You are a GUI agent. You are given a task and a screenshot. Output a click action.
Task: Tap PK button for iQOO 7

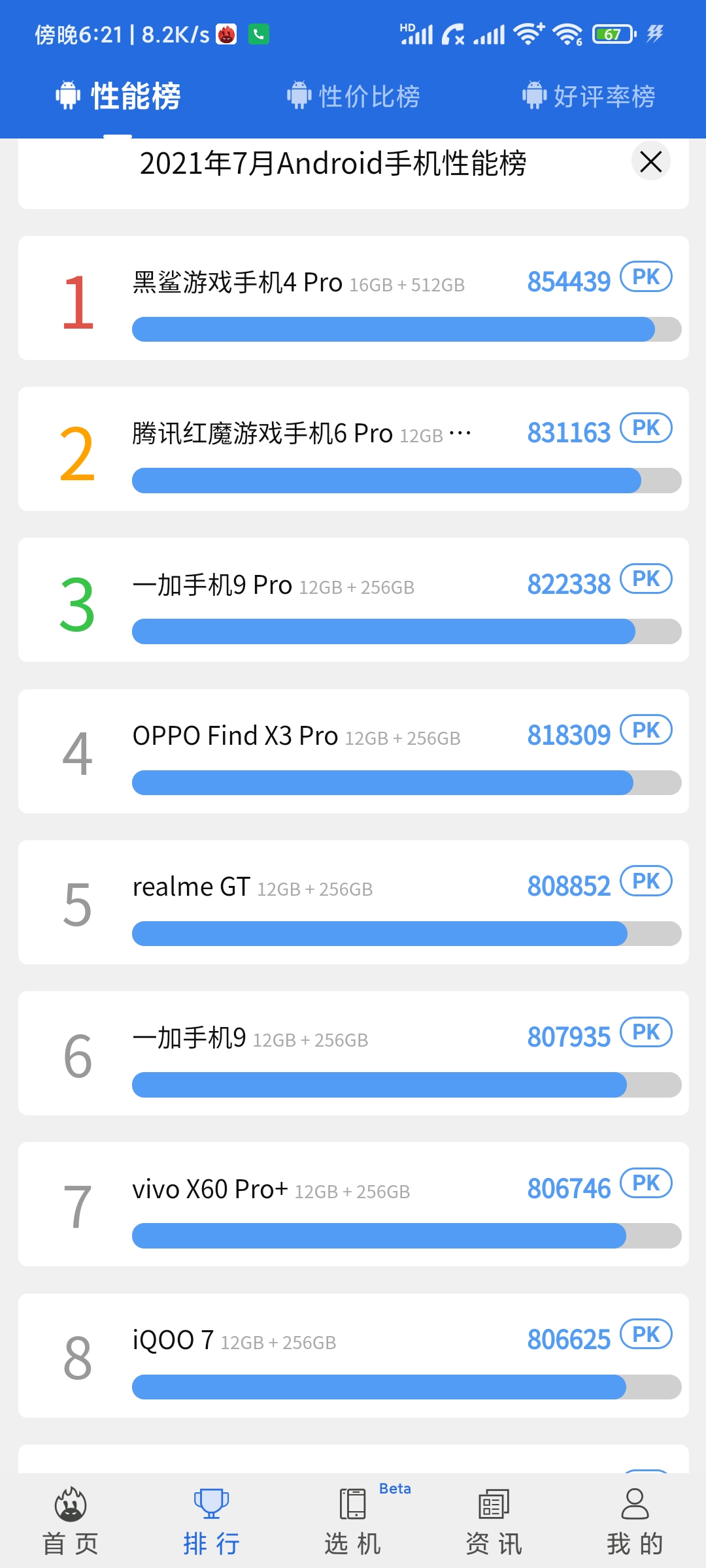(646, 1335)
